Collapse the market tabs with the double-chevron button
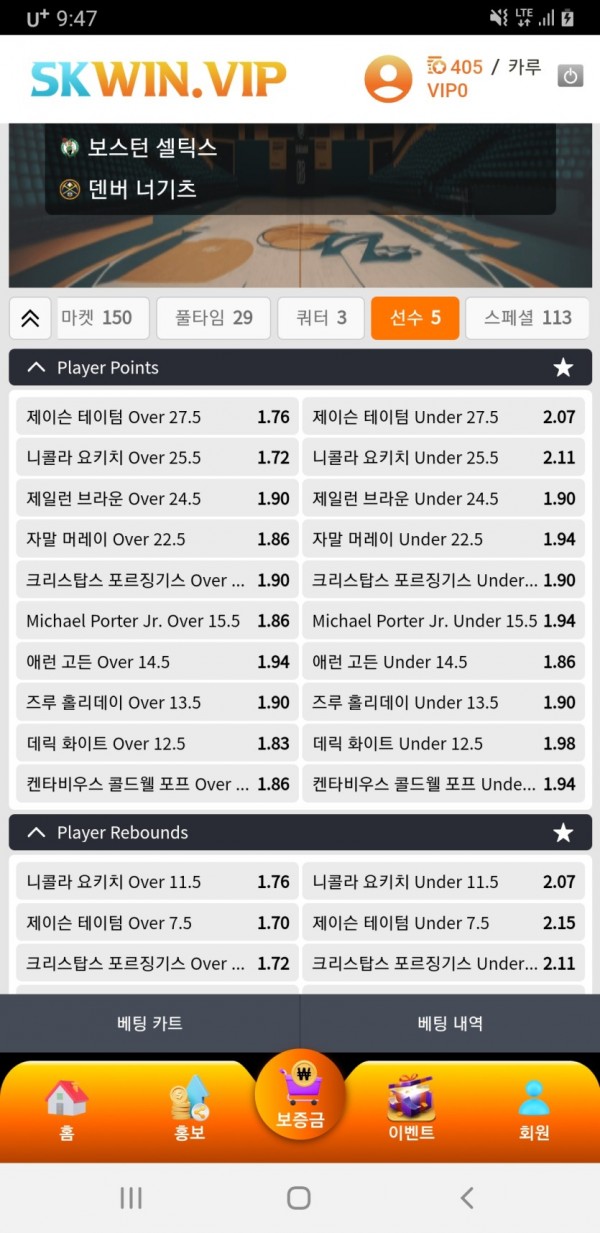Image resolution: width=600 pixels, height=1233 pixels. (30, 318)
